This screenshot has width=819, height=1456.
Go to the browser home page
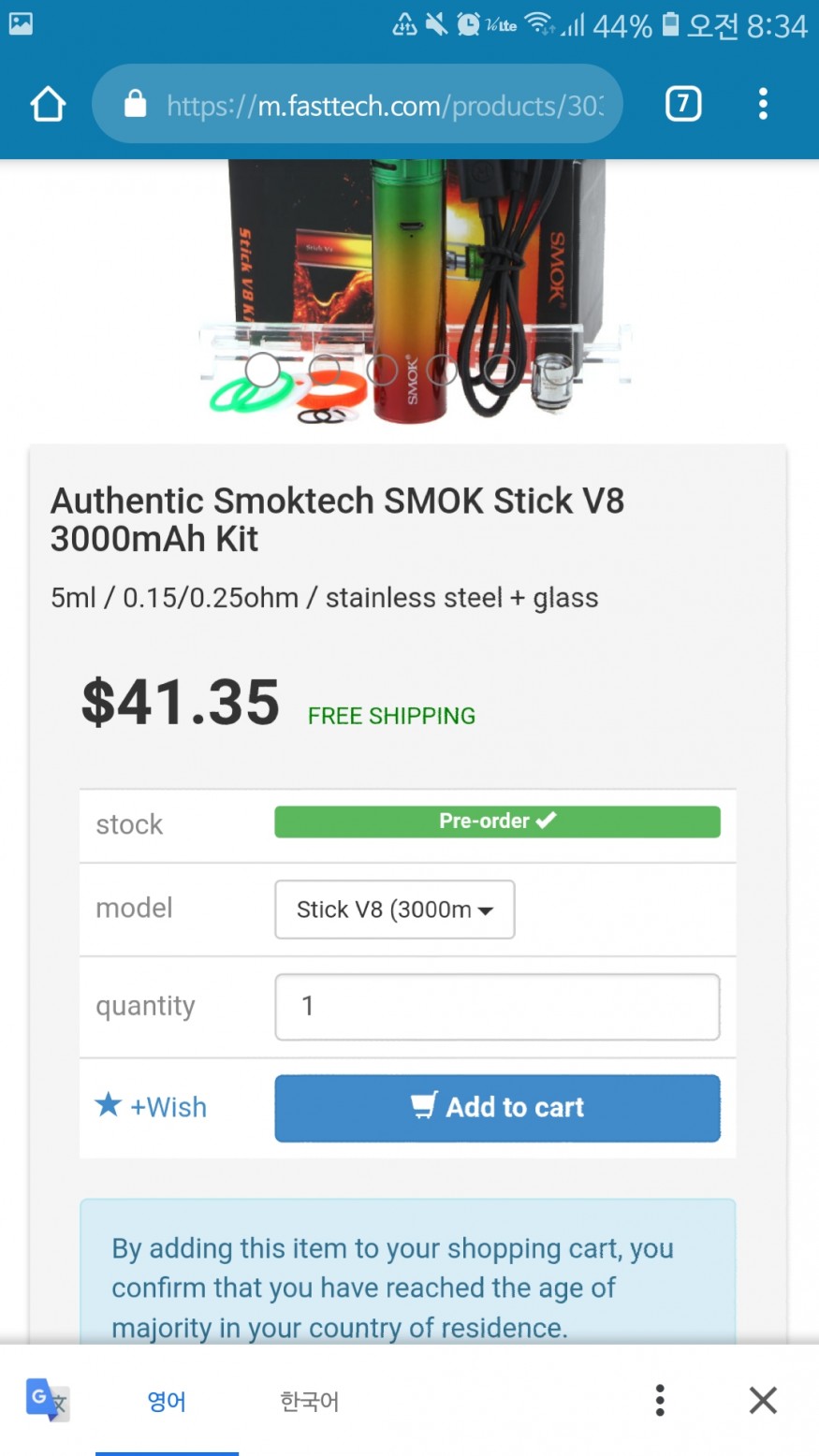tap(49, 104)
